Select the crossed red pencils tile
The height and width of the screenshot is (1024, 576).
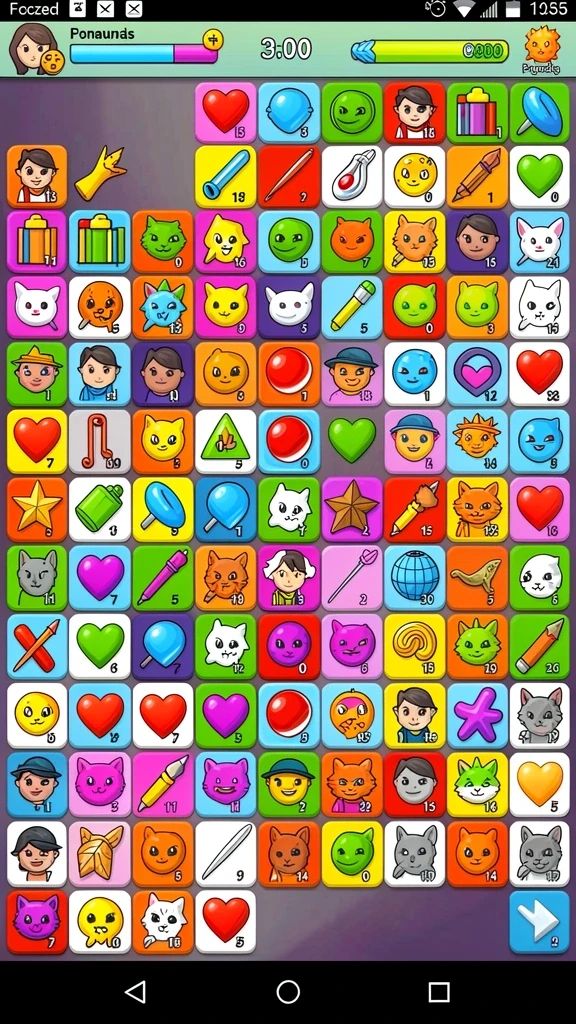(37, 645)
